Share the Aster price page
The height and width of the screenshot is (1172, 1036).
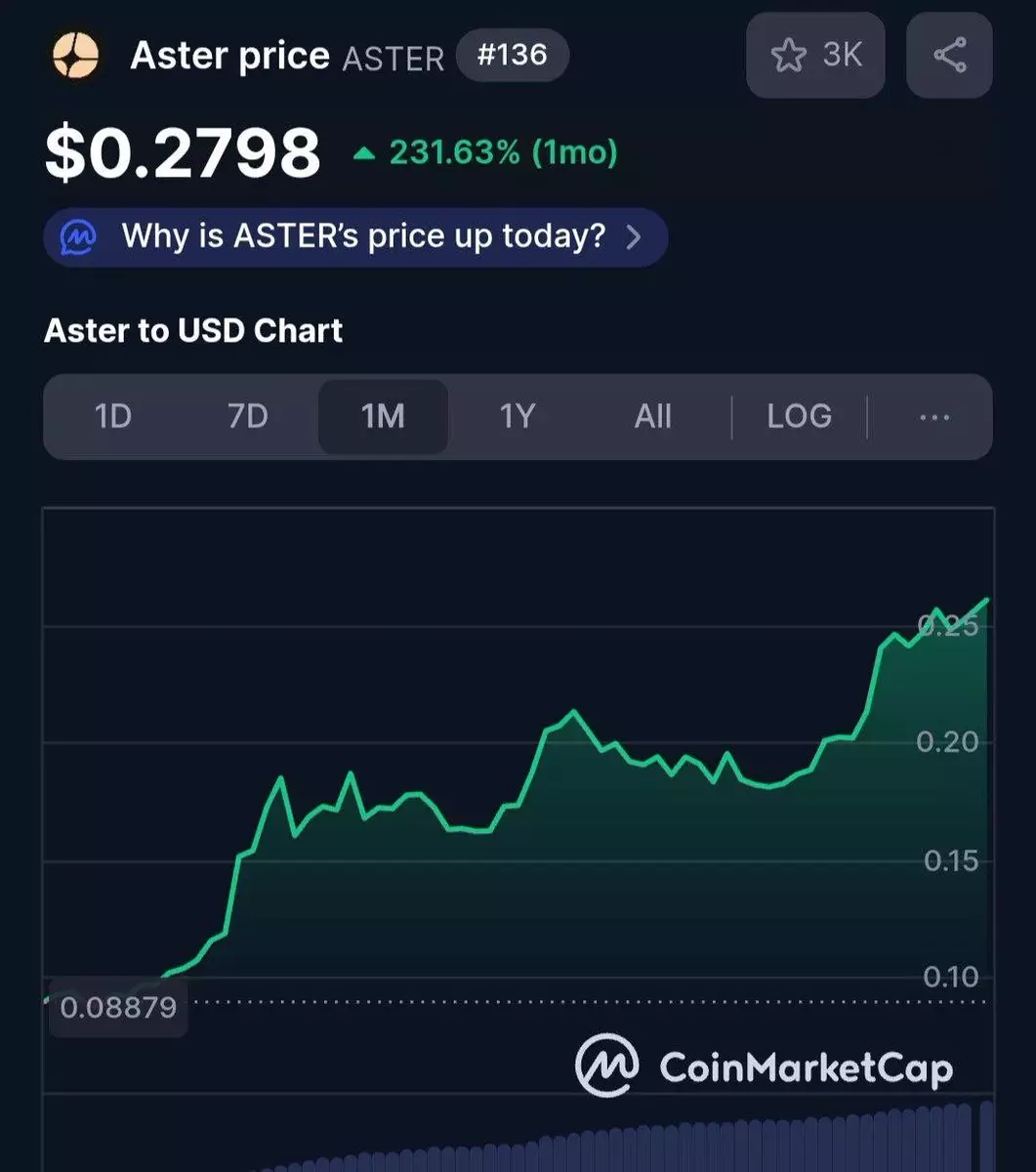click(x=949, y=56)
